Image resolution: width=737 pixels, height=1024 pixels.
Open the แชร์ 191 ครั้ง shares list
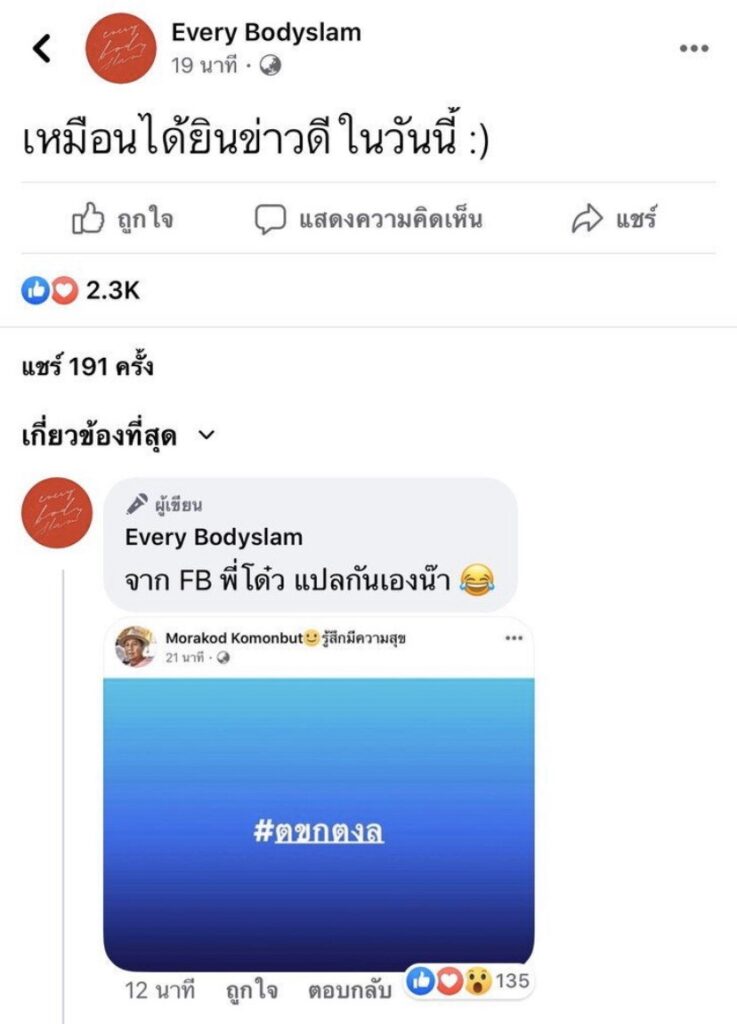pyautogui.click(x=88, y=367)
